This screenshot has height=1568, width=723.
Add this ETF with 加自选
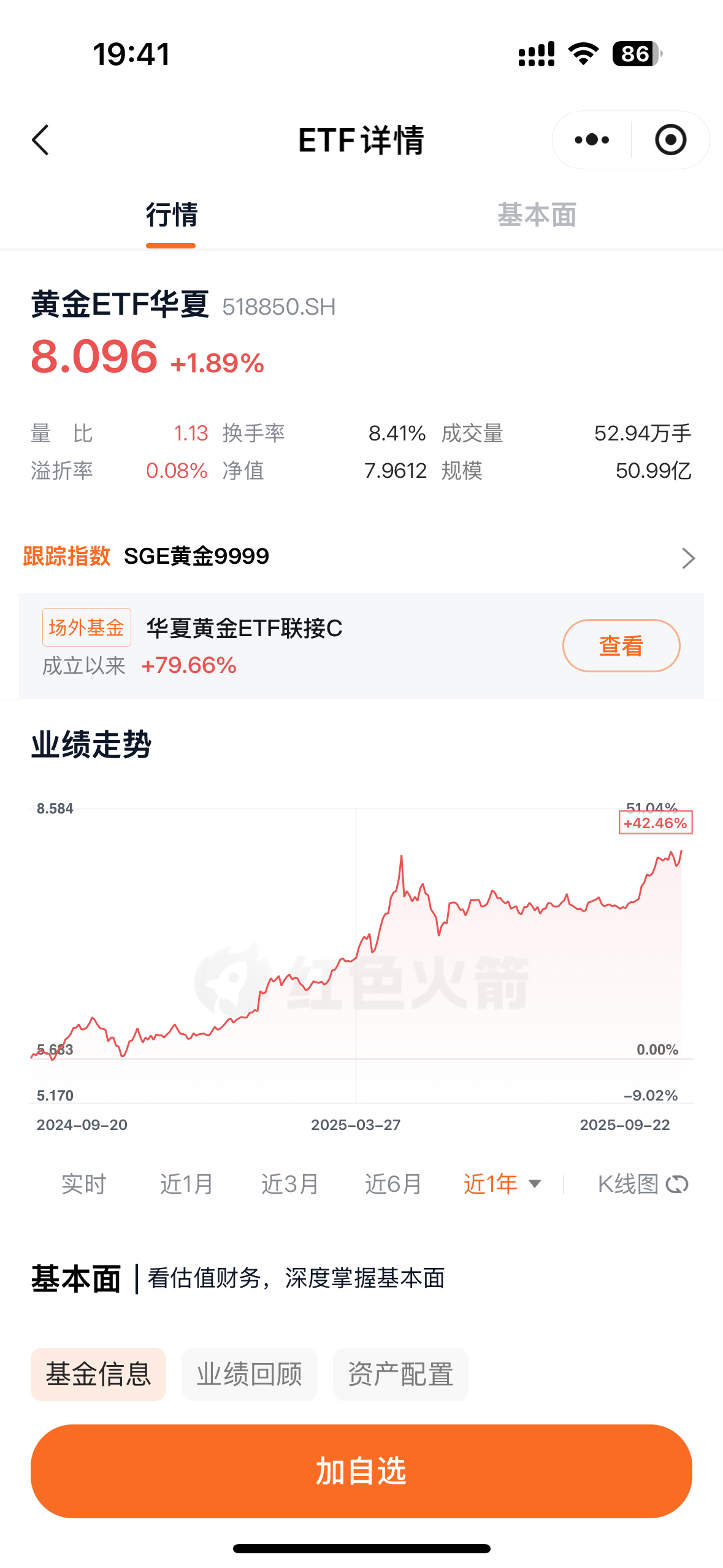(361, 1471)
